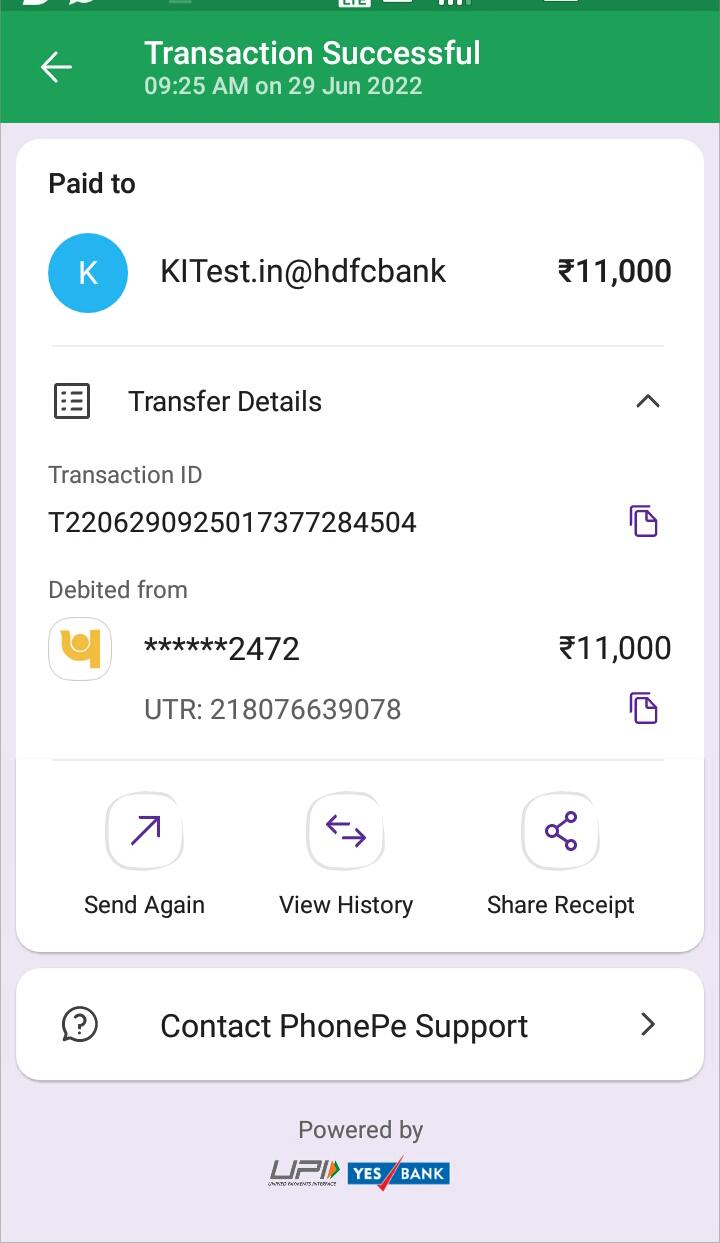Share Receipt of this payment
Viewport: 720px width, 1243px height.
coord(560,832)
